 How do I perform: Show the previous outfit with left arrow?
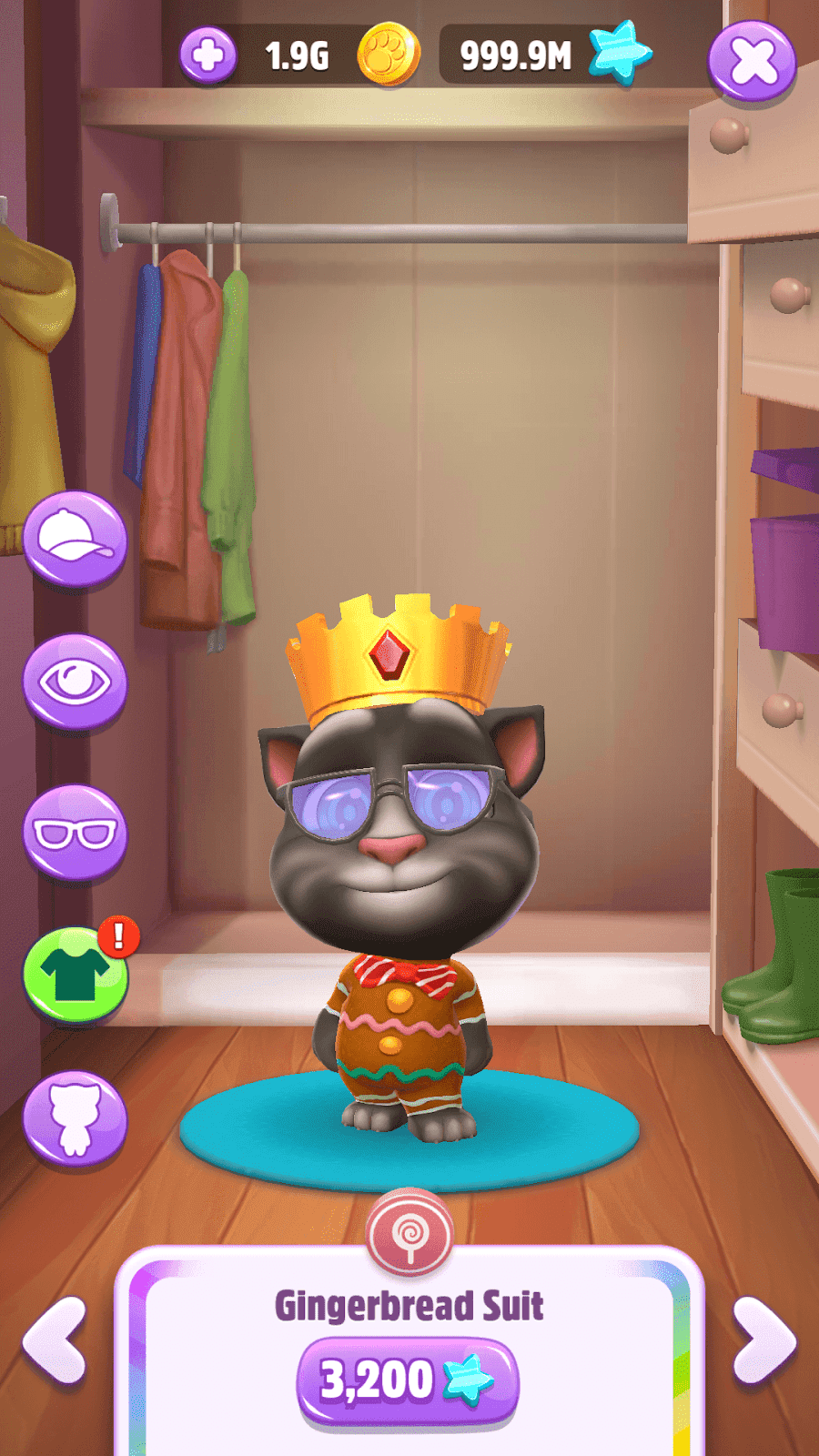[x=55, y=1340]
